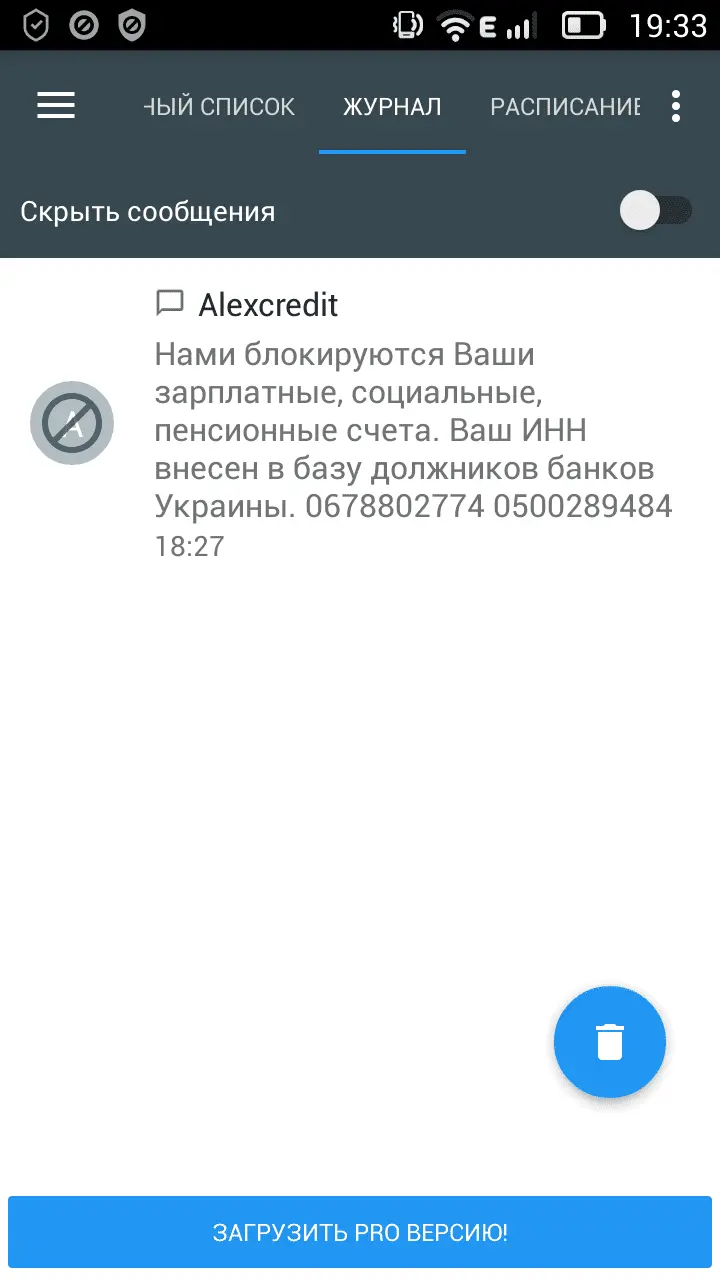The width and height of the screenshot is (720, 1280).
Task: Select the Журнал tab
Action: (392, 107)
